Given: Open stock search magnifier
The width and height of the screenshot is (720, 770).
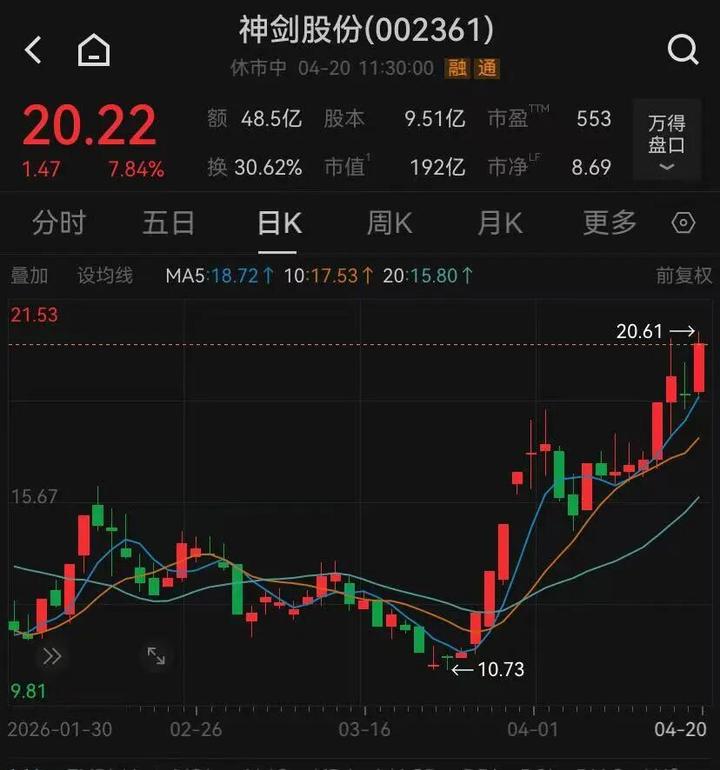Looking at the screenshot, I should pyautogui.click(x=683, y=49).
